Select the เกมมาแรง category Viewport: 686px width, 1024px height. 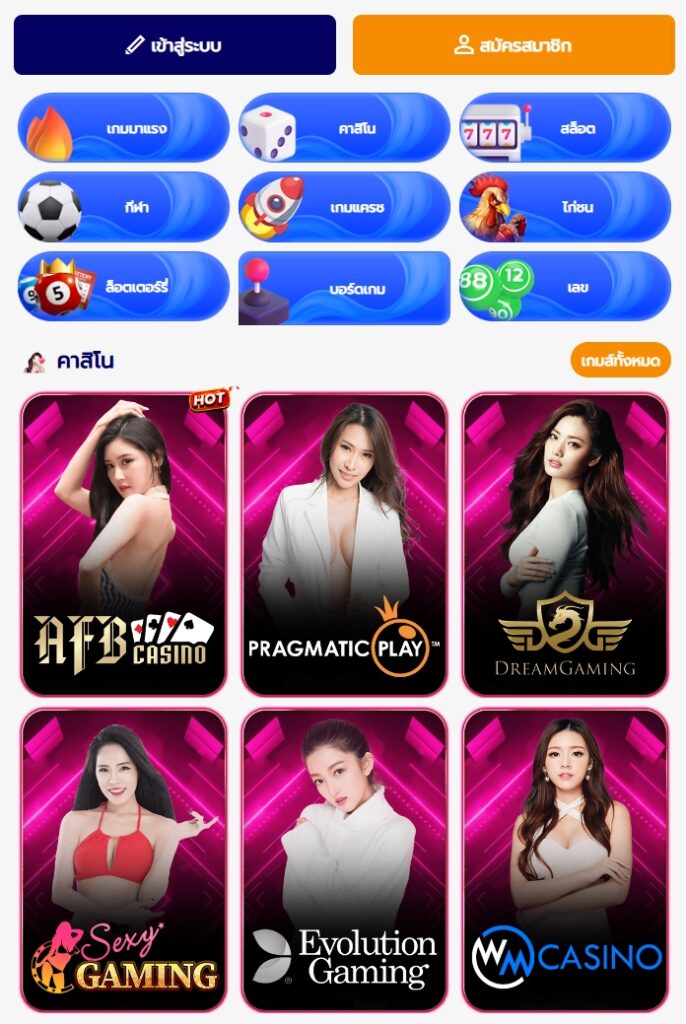click(x=124, y=128)
